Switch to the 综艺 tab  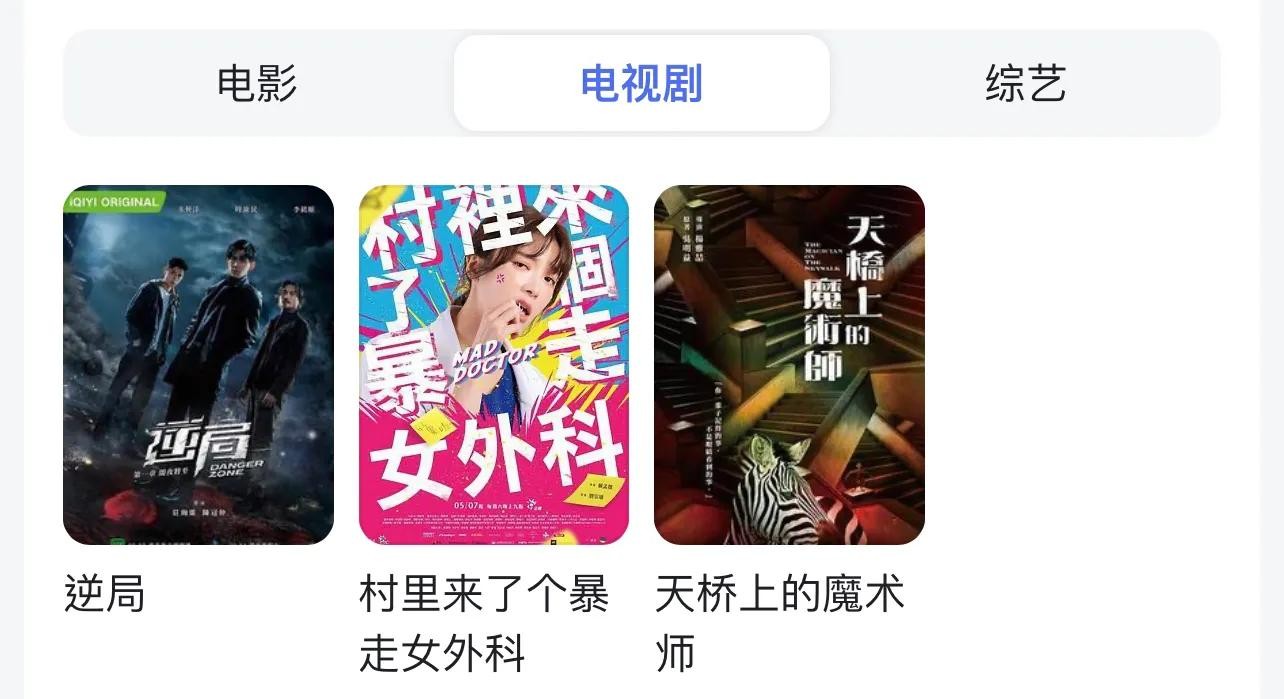[1025, 83]
